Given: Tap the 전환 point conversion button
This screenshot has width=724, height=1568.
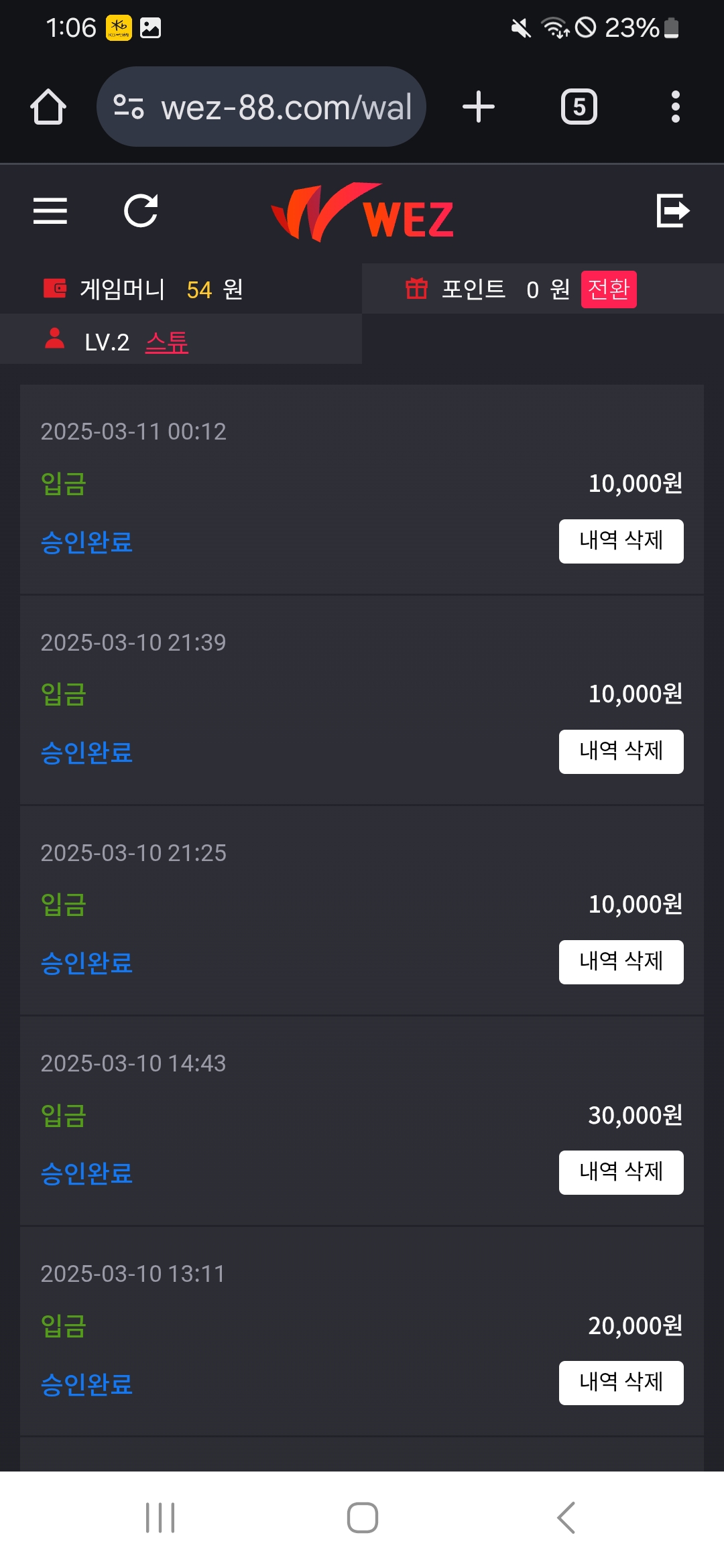Looking at the screenshot, I should tap(609, 289).
